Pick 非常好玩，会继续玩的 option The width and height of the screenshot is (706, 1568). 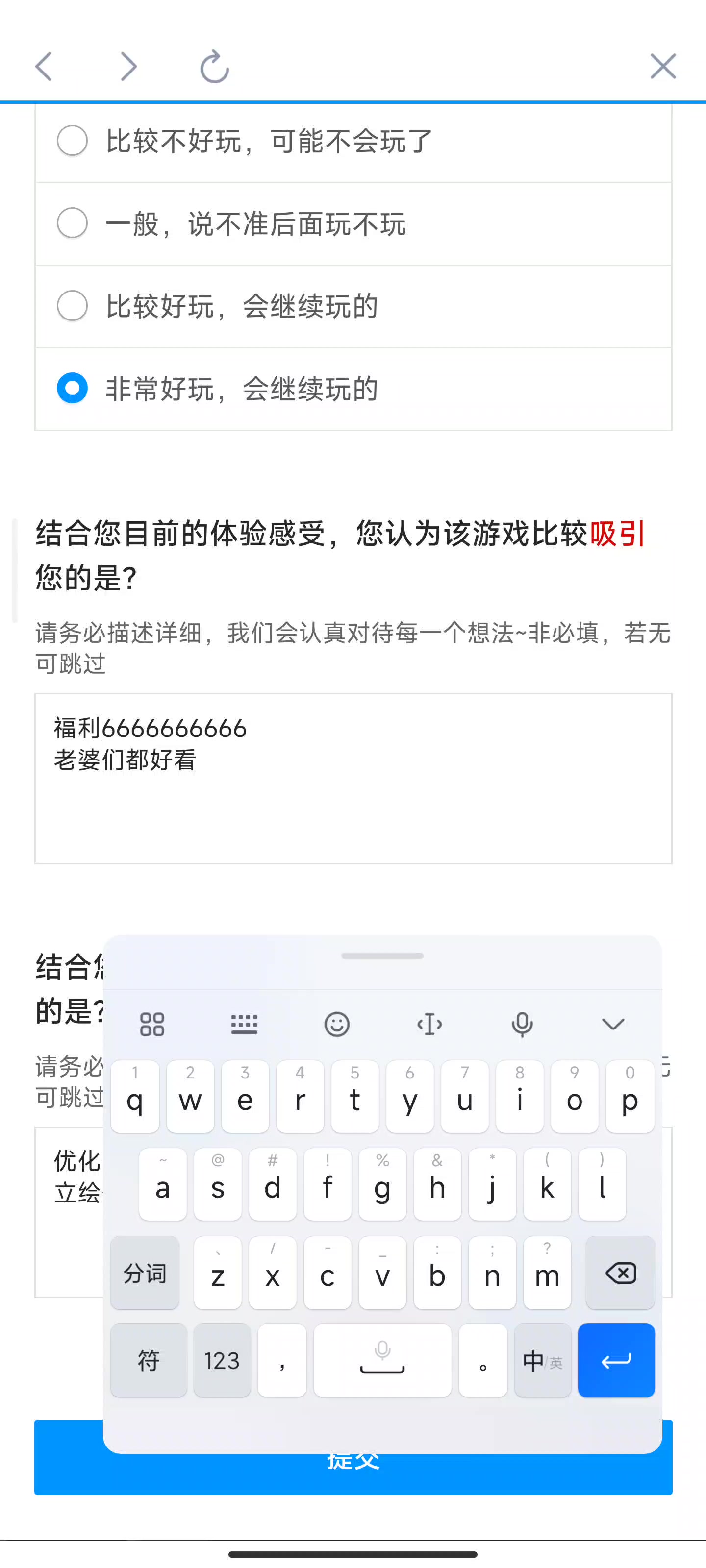[73, 389]
